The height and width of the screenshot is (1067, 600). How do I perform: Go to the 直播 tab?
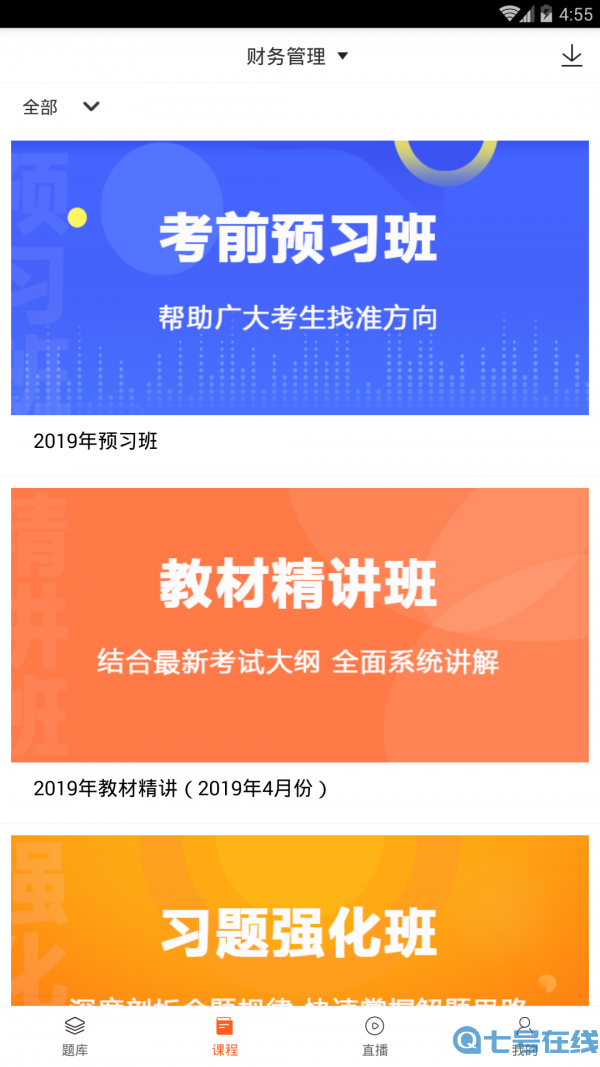375,1036
